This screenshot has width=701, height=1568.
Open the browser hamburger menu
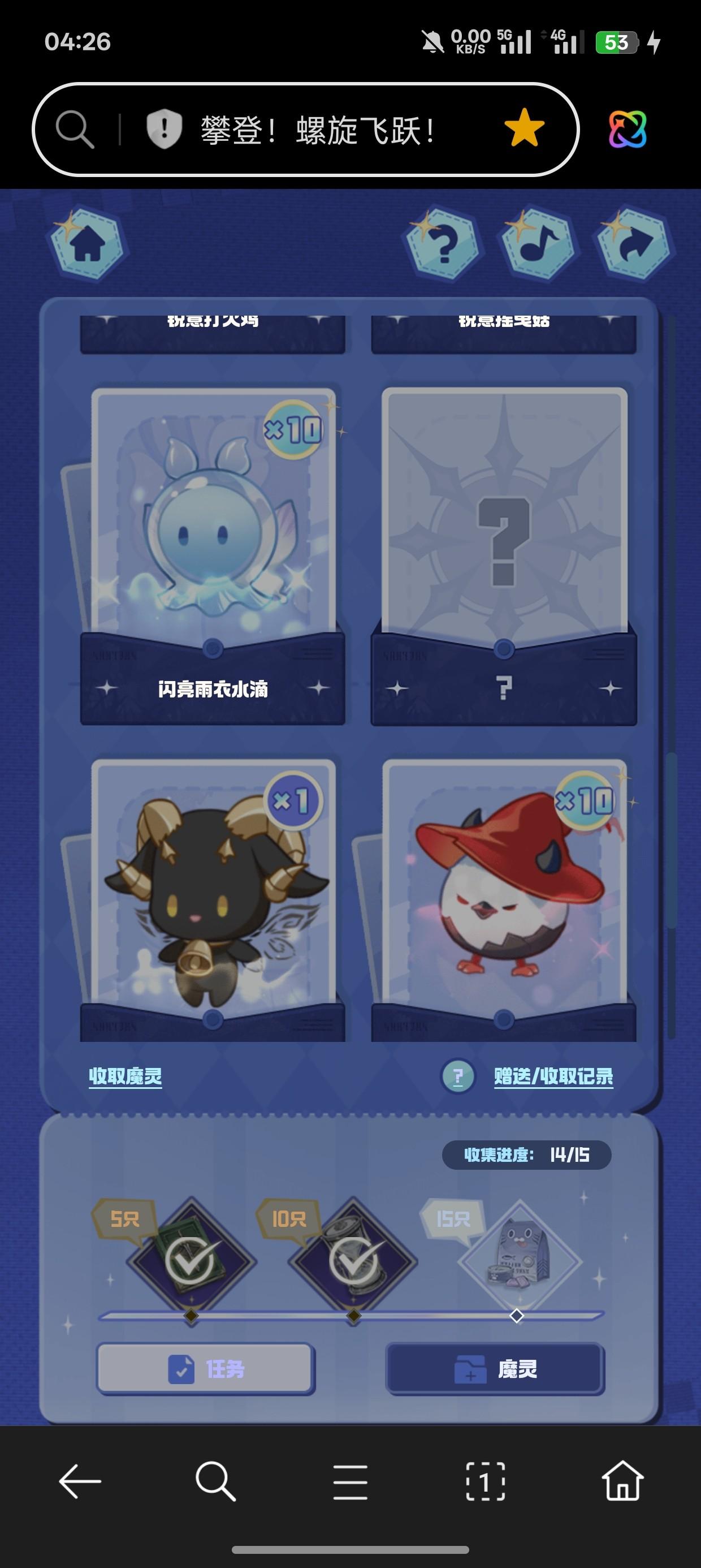pos(350,1481)
